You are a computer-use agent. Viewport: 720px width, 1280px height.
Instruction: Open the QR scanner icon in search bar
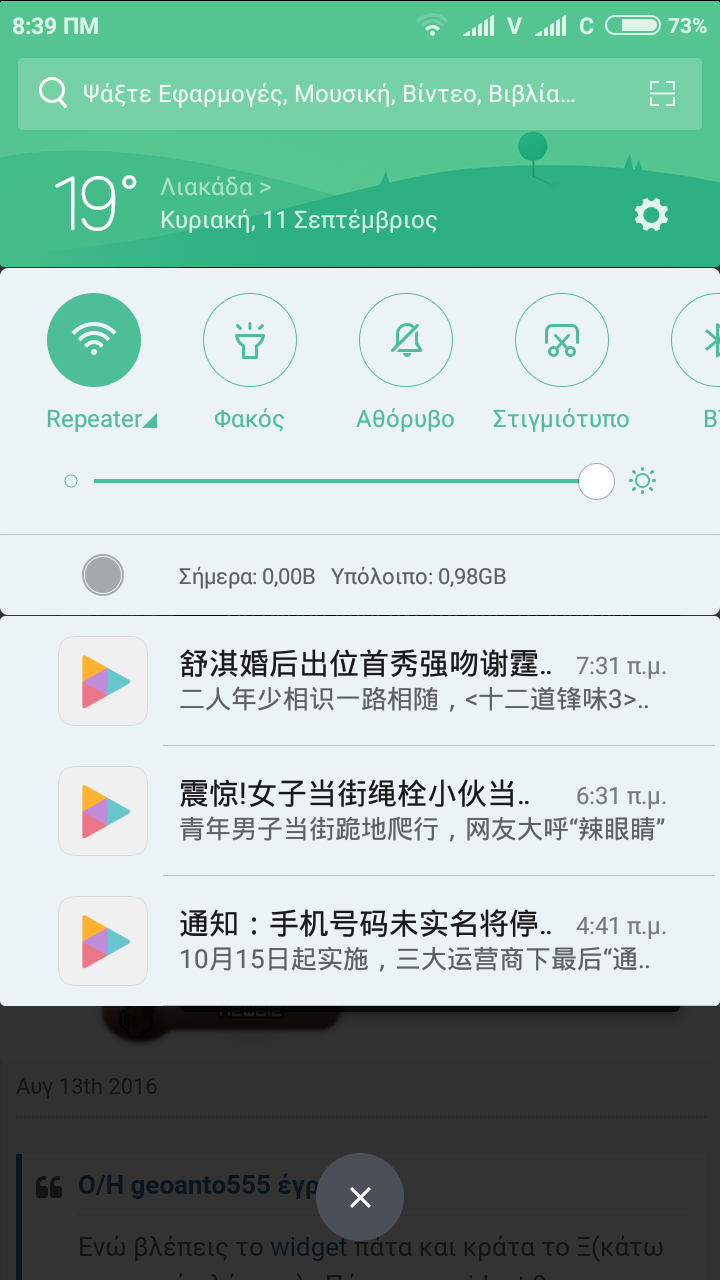[662, 94]
